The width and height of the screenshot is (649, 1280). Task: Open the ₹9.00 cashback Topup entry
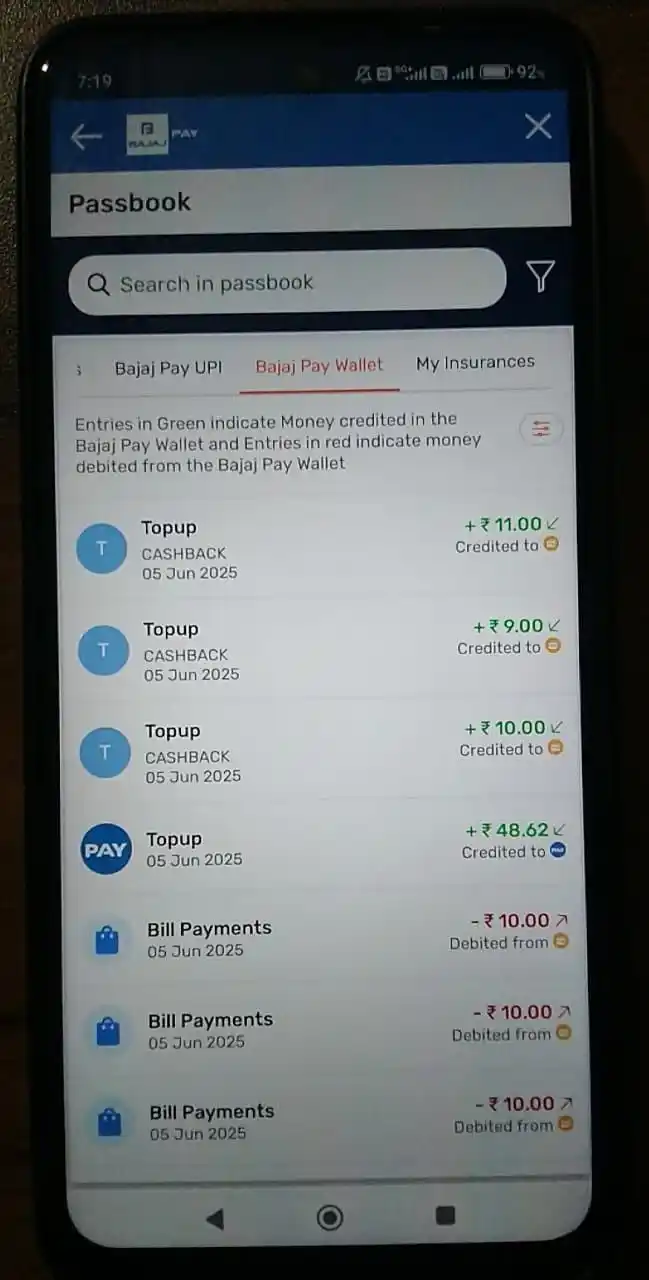point(318,651)
